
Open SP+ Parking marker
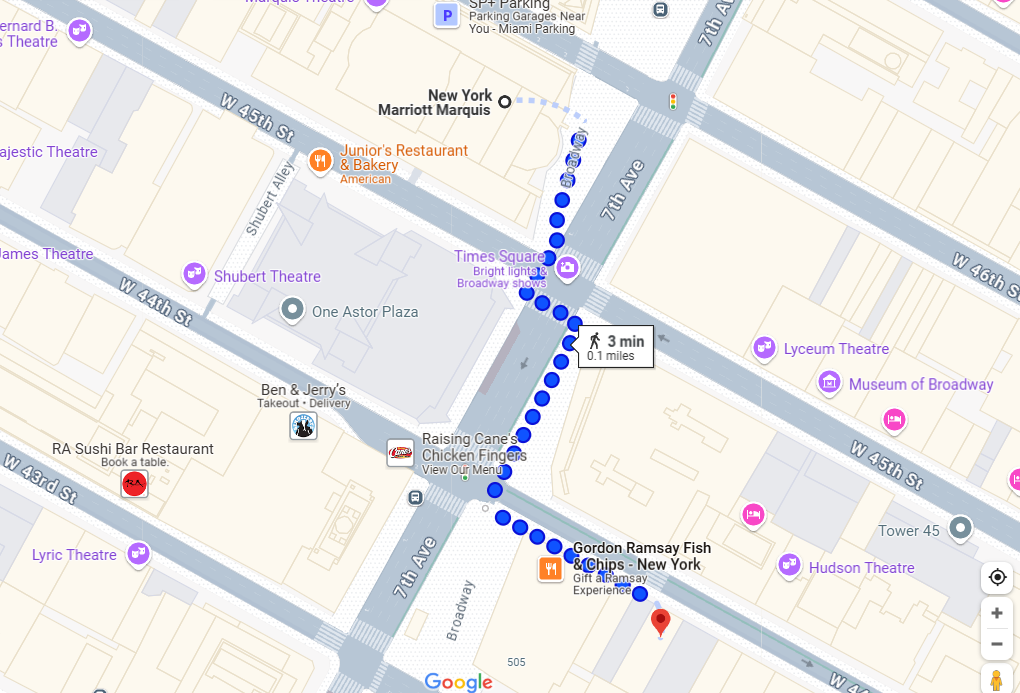[x=446, y=15]
